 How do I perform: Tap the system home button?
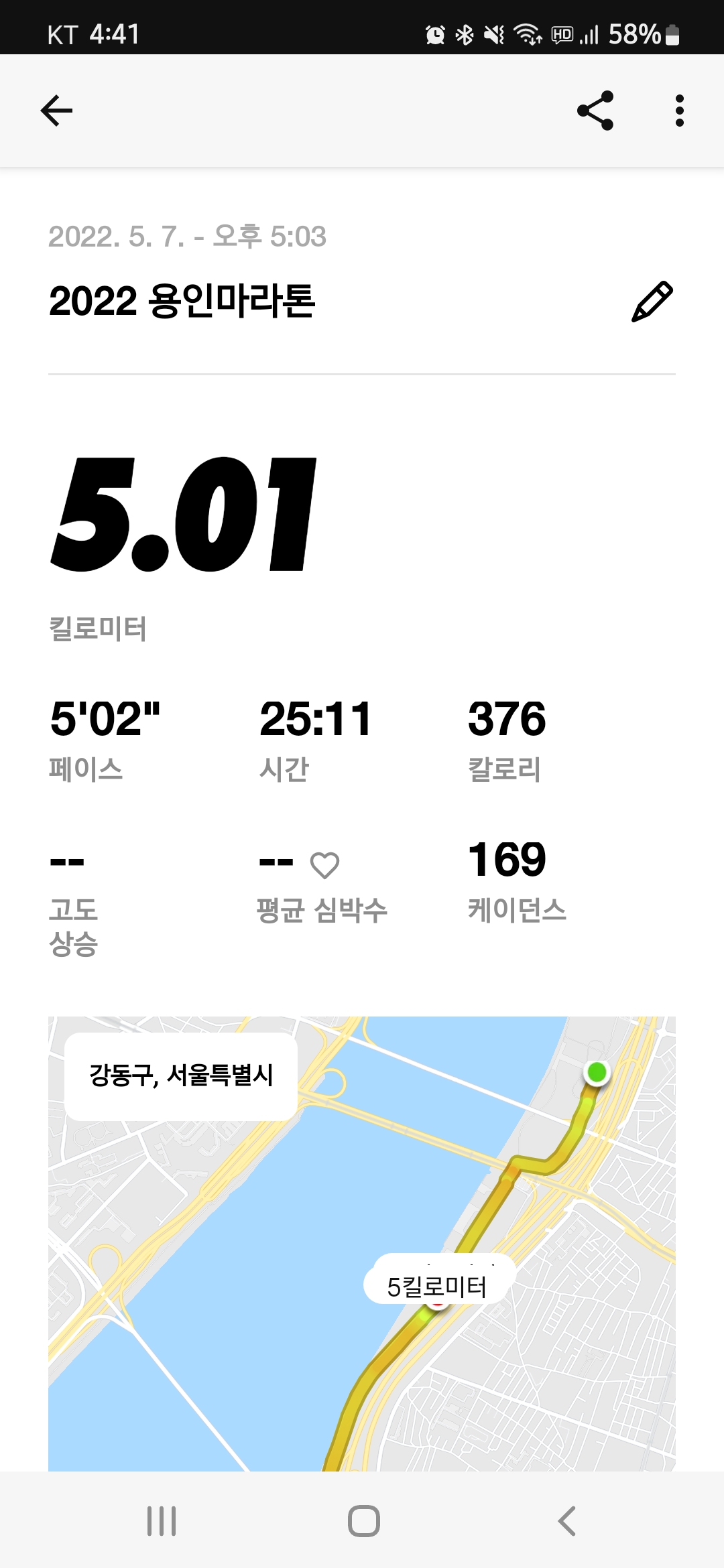coord(363,1520)
